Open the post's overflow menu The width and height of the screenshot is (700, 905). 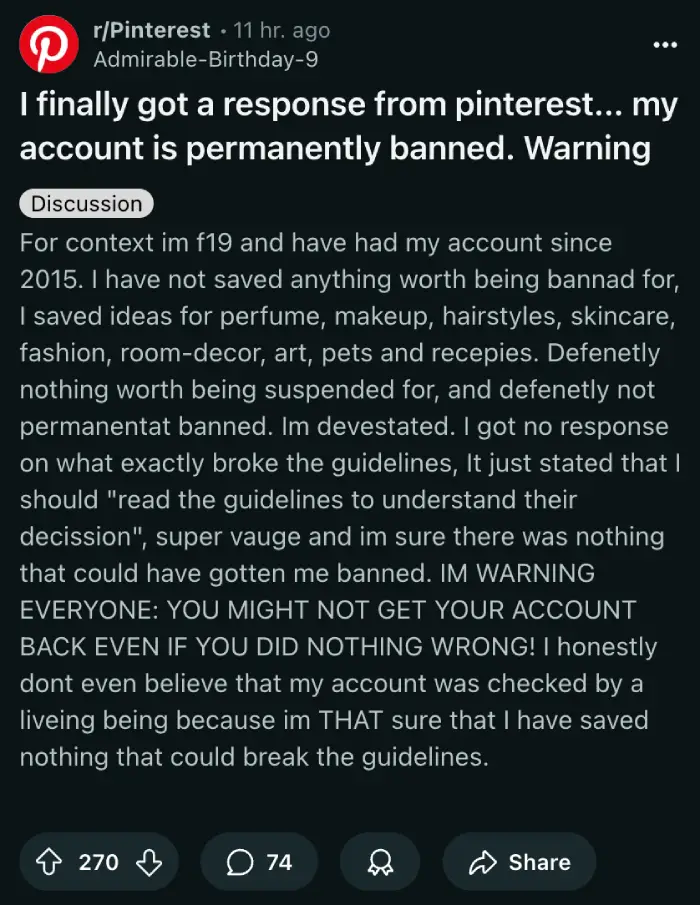click(x=664, y=45)
